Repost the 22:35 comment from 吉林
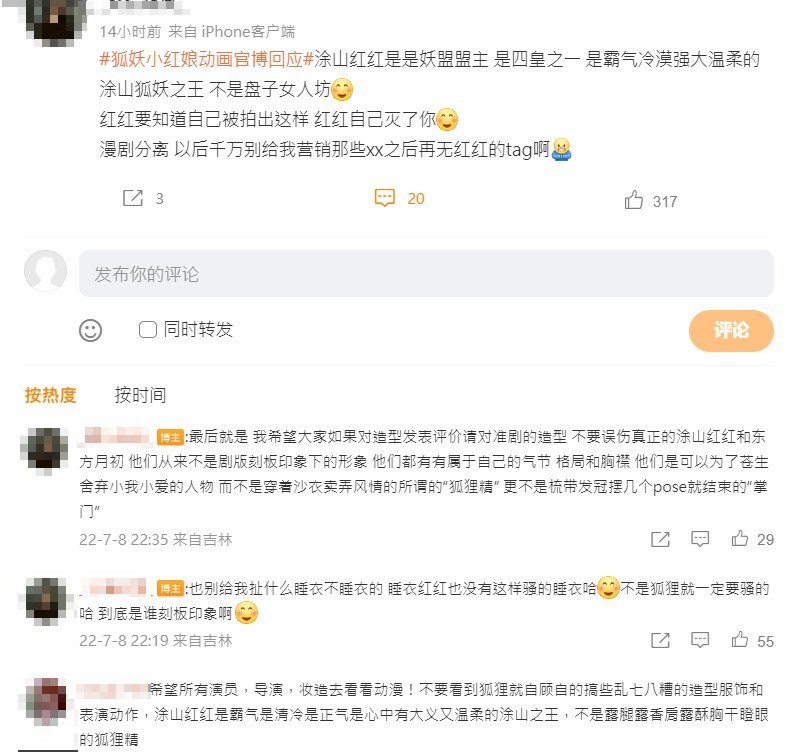Image resolution: width=792 pixels, height=752 pixels. point(660,539)
